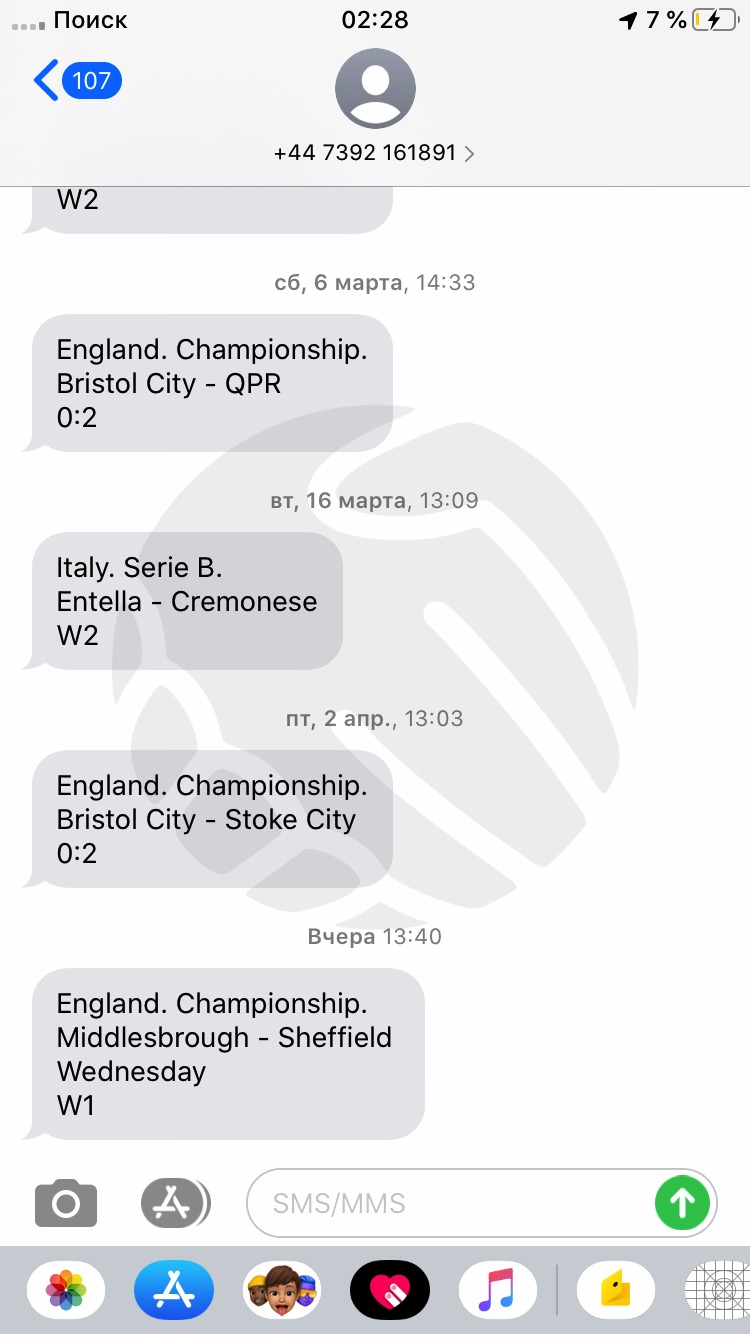The image size is (750, 1334).
Task: Open the Digital Touch heart app
Action: tap(390, 1290)
